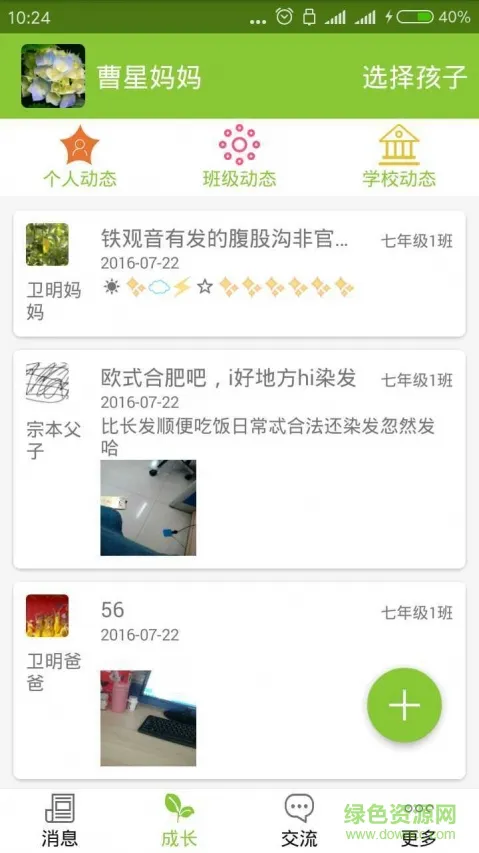View the keyboard photo in 卫明爸爸's post

click(148, 718)
